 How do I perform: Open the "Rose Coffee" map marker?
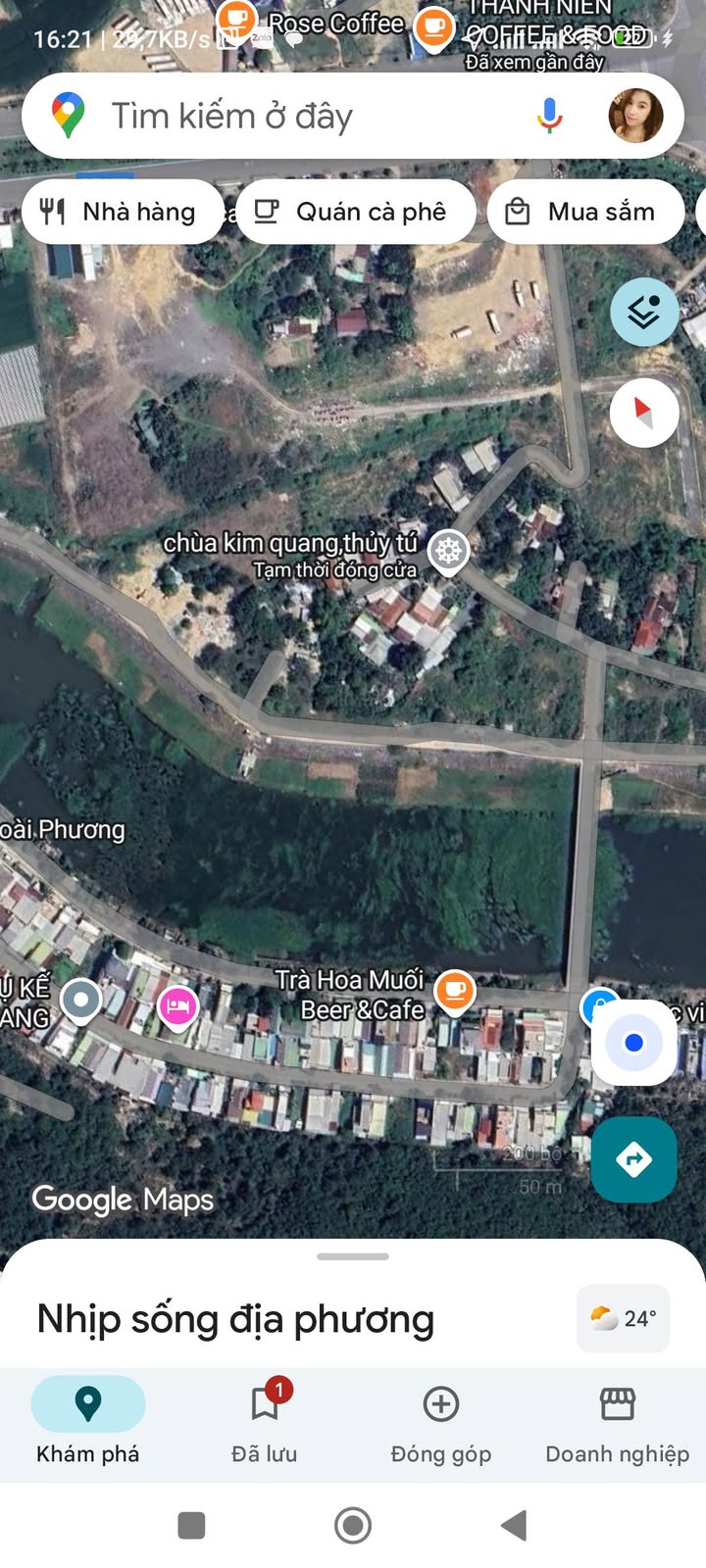(x=236, y=20)
